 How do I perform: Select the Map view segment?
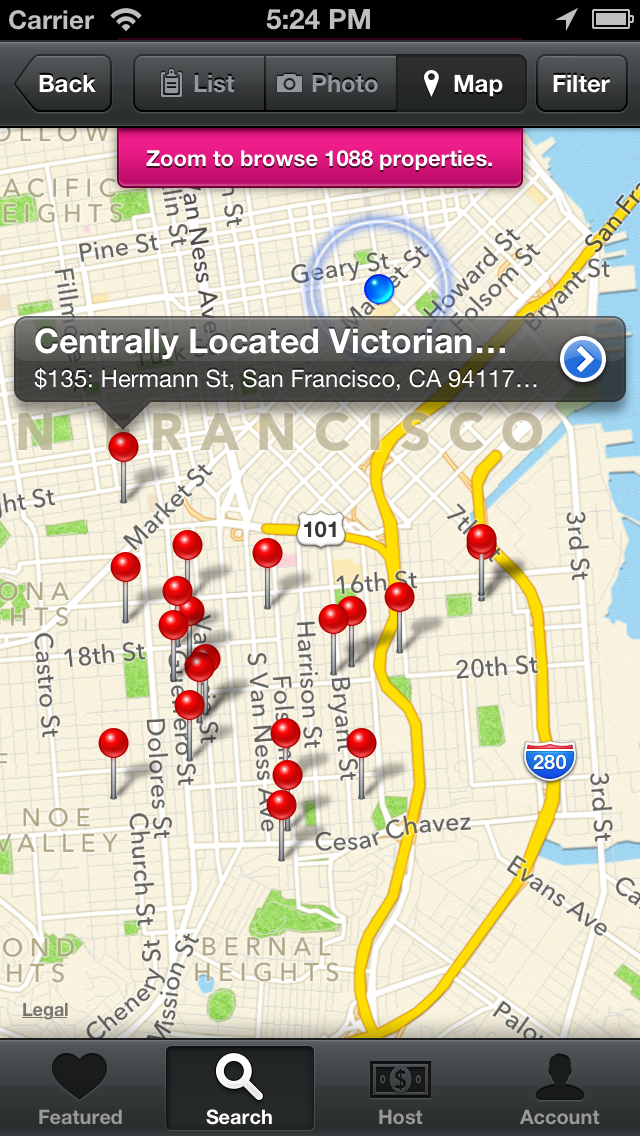tap(462, 84)
